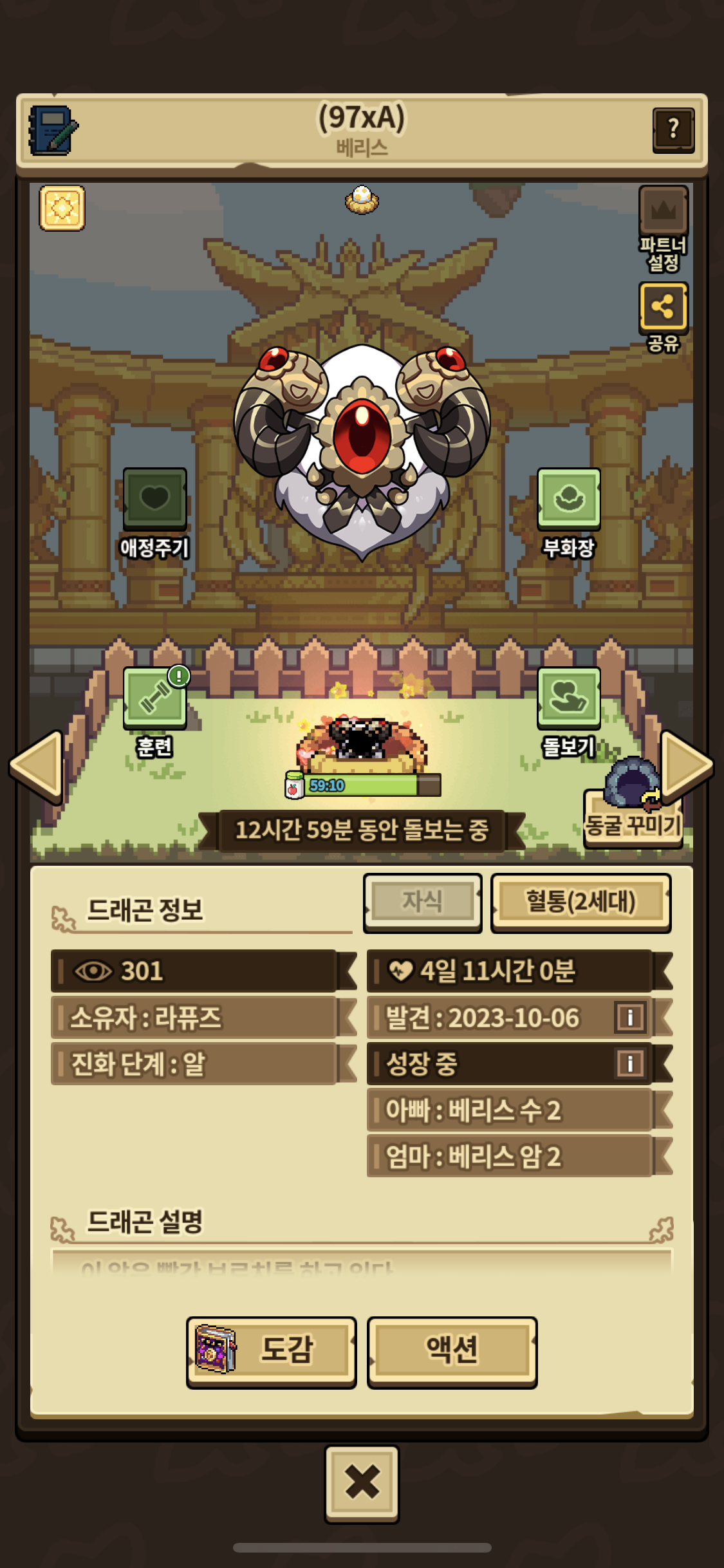Image resolution: width=724 pixels, height=1568 pixels.
Task: Open the 부화장 hatchery
Action: (569, 499)
